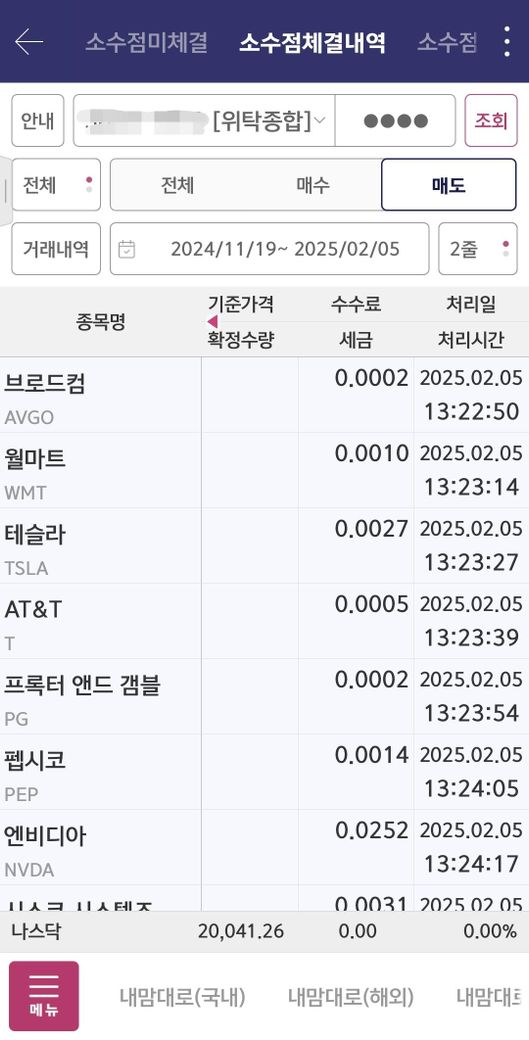Open 내맘대로(해외) shortcut

pyautogui.click(x=351, y=997)
